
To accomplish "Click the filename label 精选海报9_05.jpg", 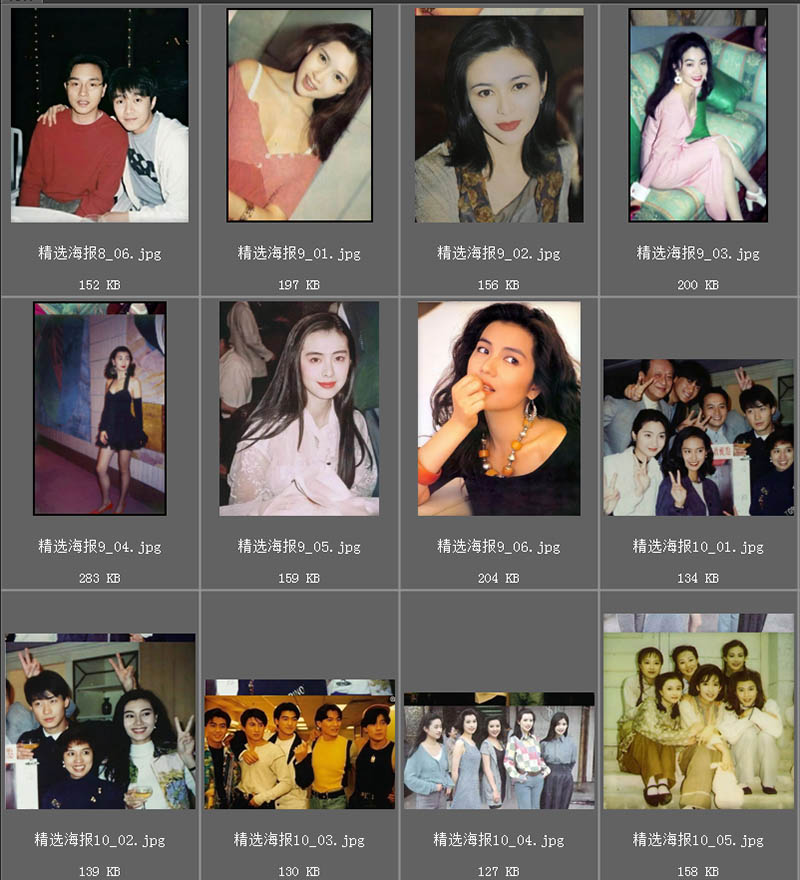I will 296,547.
